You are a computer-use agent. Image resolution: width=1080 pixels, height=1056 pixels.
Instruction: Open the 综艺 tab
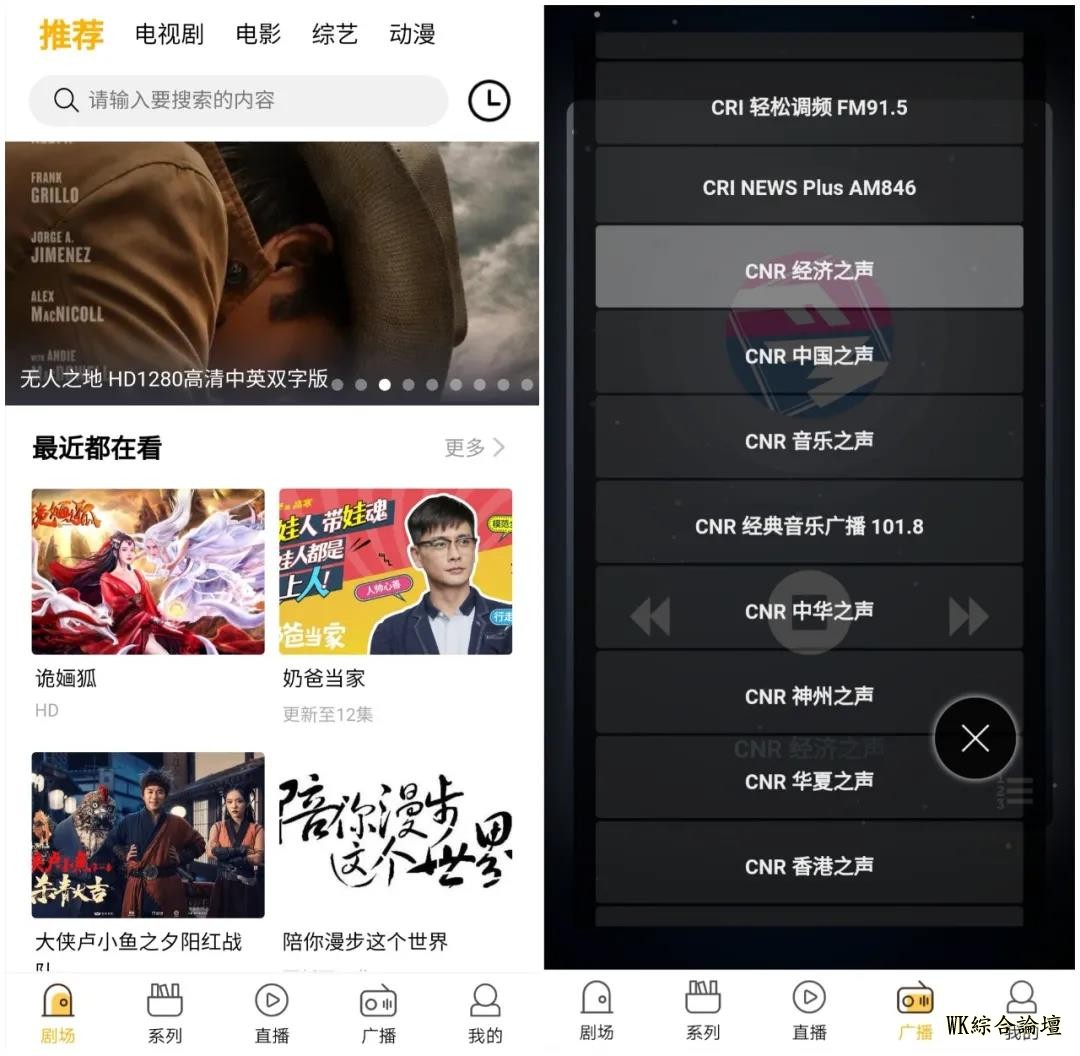334,34
